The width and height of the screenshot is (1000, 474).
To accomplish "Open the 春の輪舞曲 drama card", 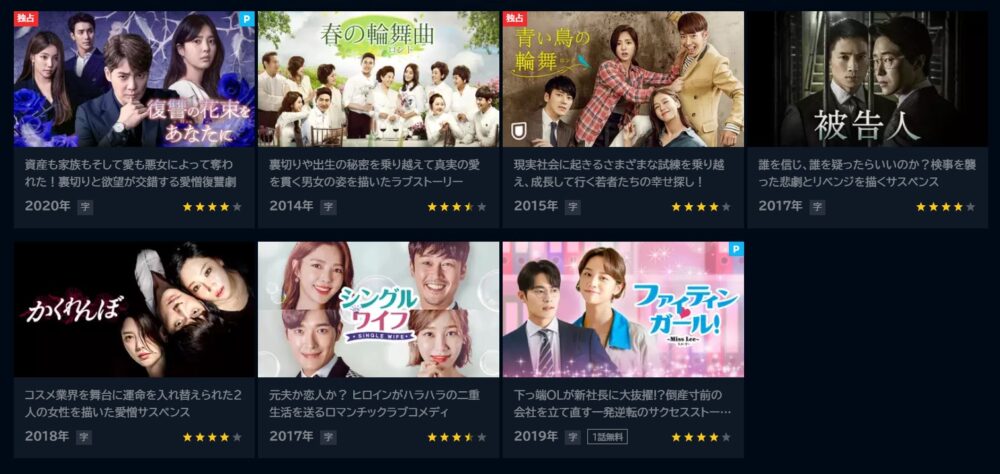I will pos(378,80).
